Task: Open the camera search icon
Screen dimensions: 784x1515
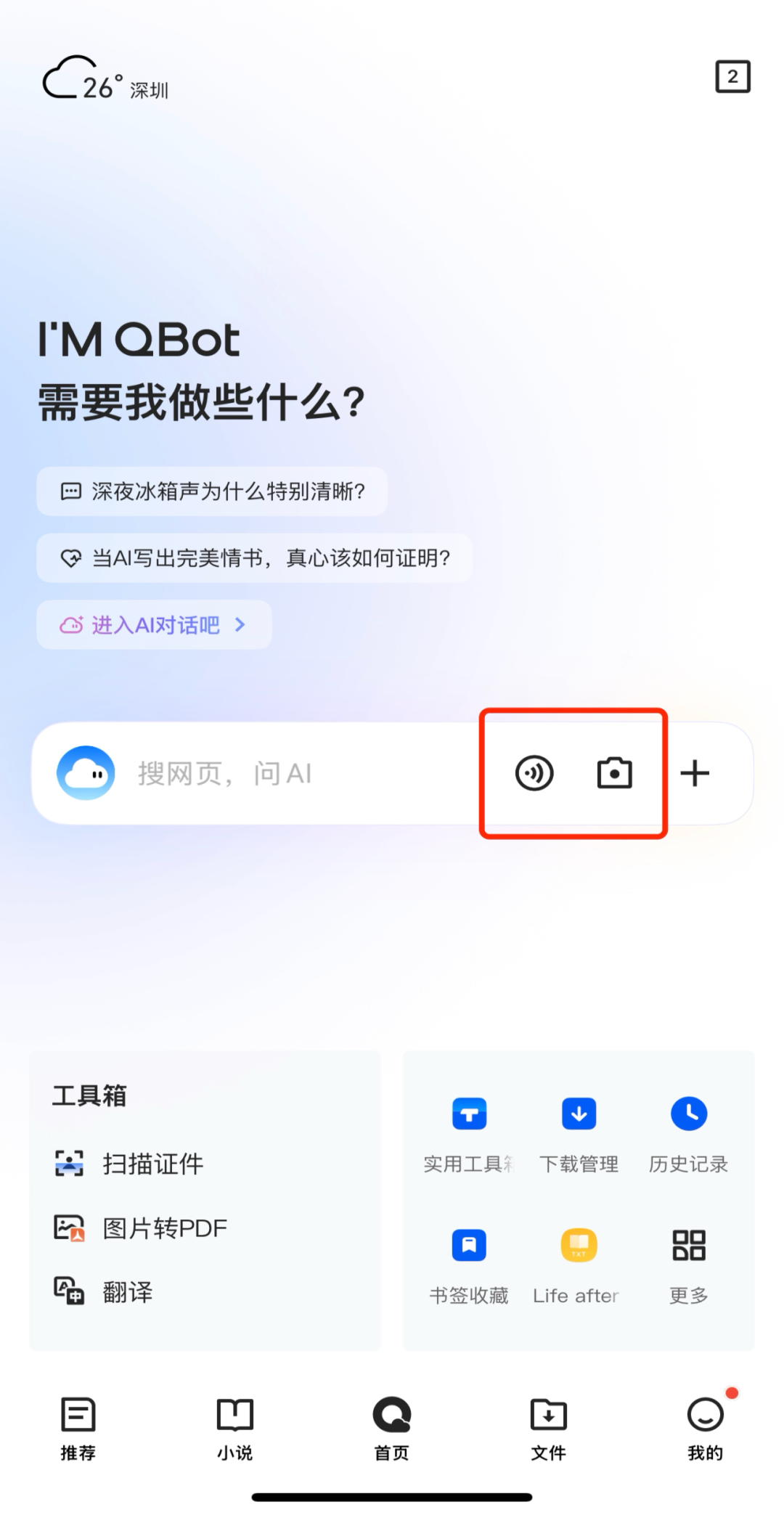Action: [615, 773]
